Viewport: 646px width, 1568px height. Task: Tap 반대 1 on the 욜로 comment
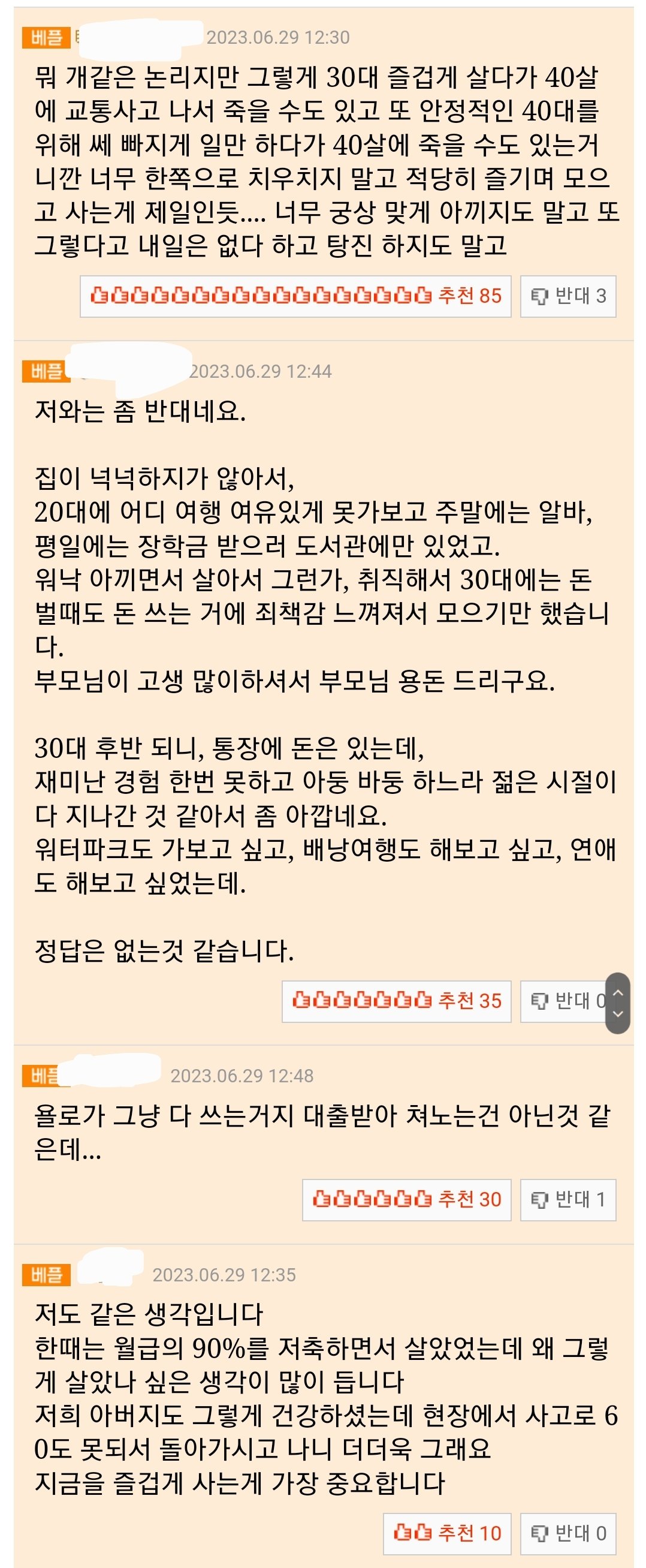point(567,1200)
